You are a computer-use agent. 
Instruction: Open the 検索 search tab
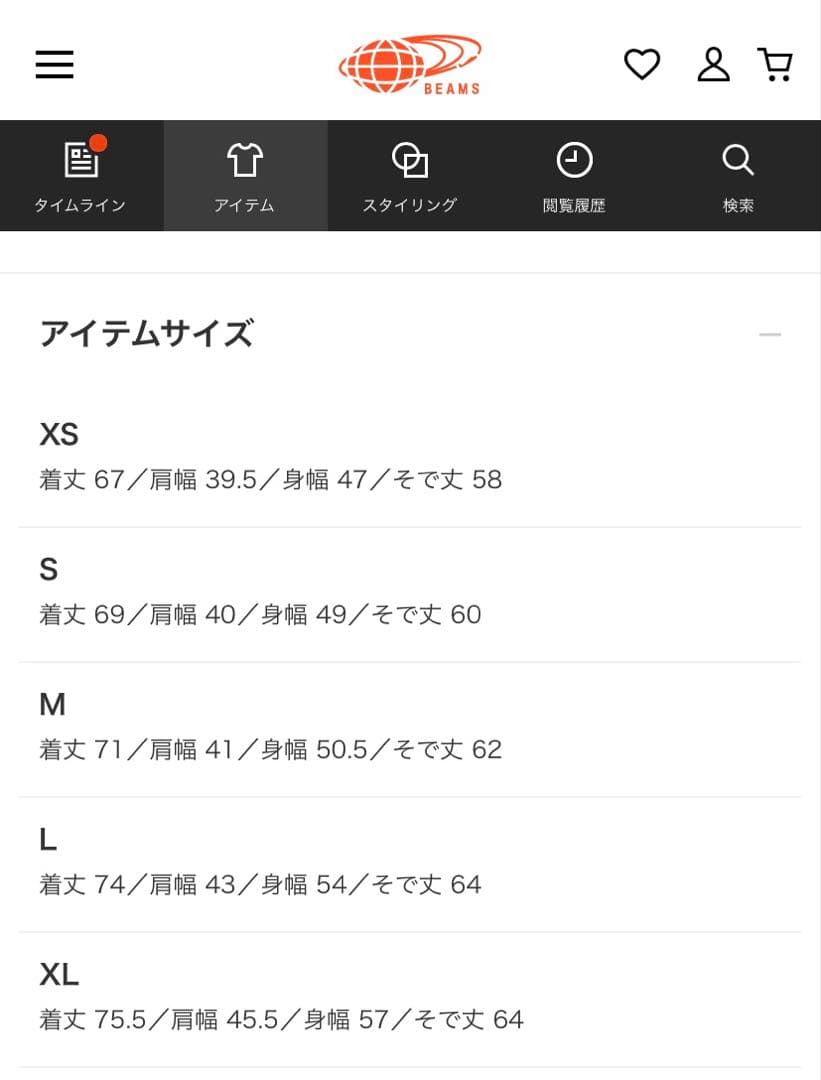(738, 176)
